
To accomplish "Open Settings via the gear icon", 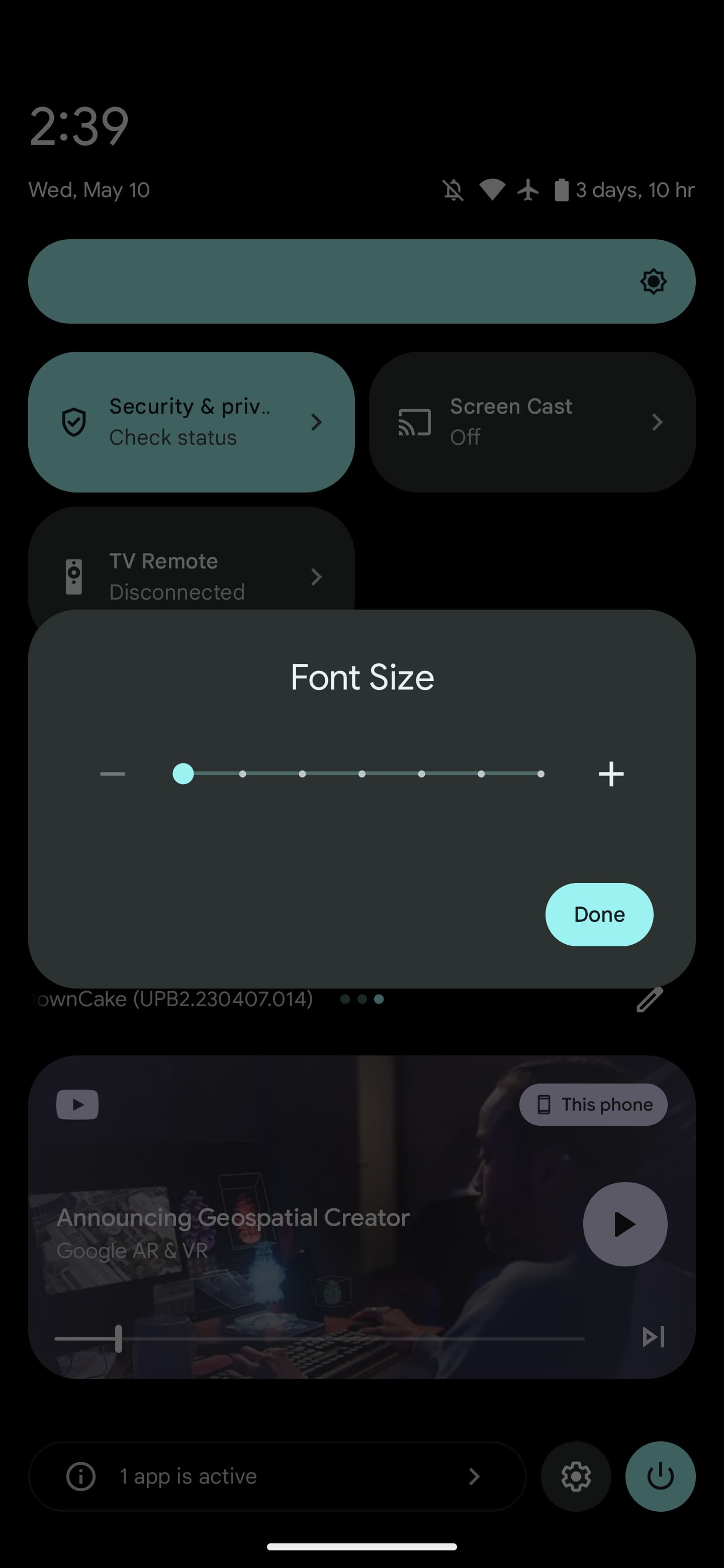I will (575, 1476).
